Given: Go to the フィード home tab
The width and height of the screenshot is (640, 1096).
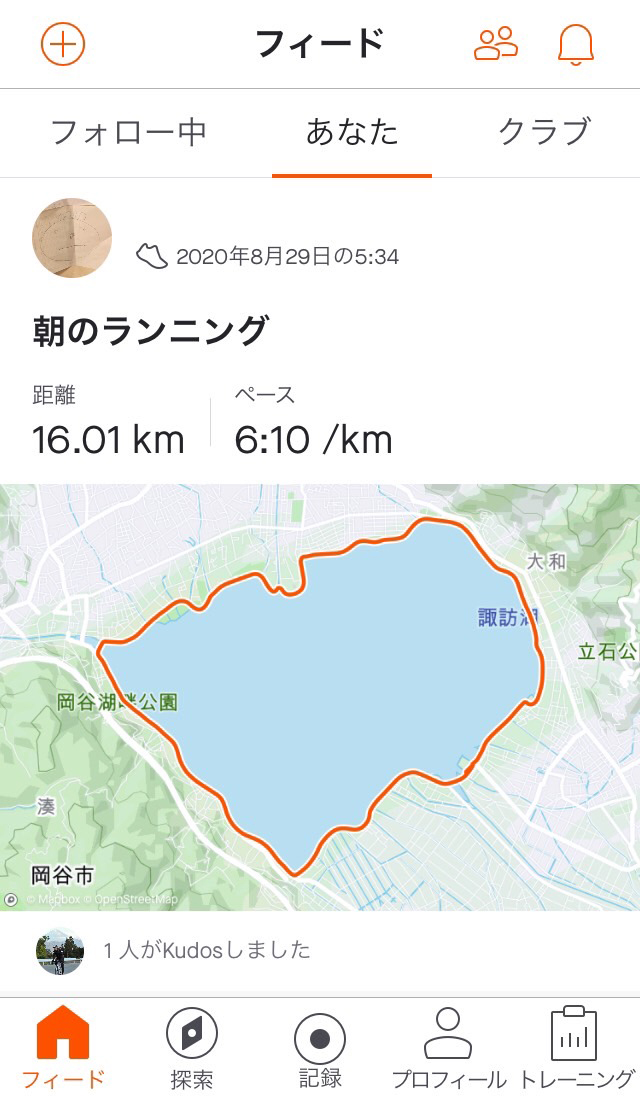Looking at the screenshot, I should [x=63, y=1047].
